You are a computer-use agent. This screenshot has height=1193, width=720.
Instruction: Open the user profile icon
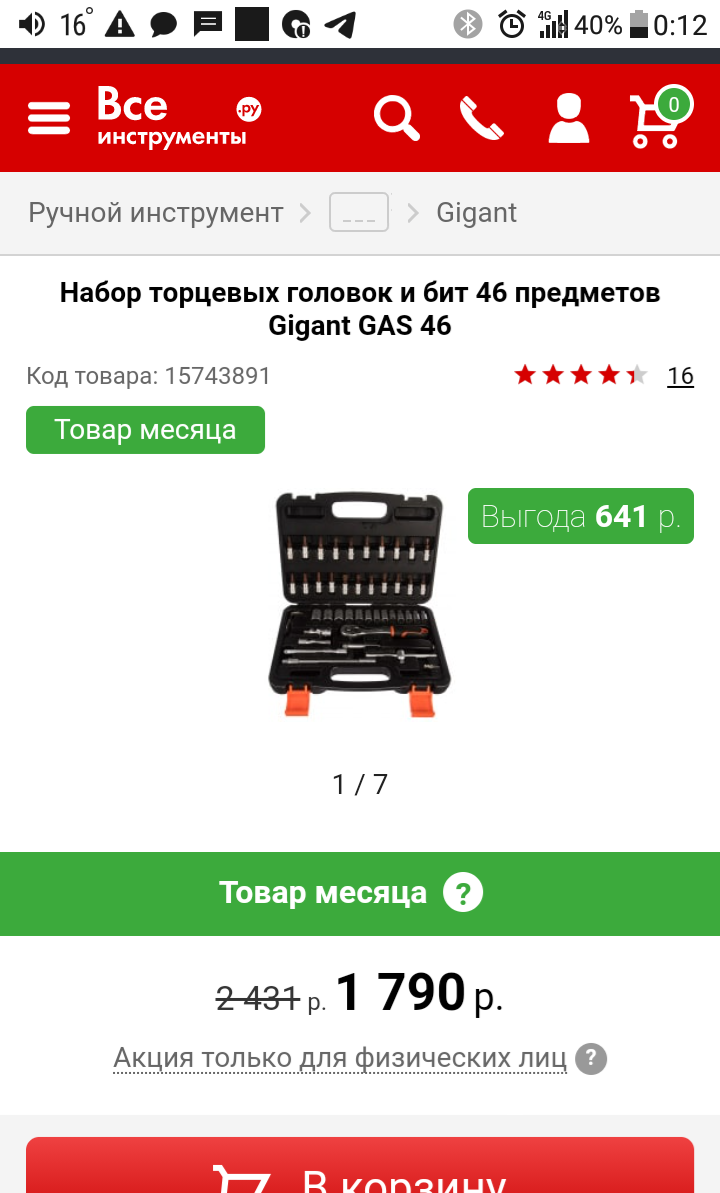(569, 119)
